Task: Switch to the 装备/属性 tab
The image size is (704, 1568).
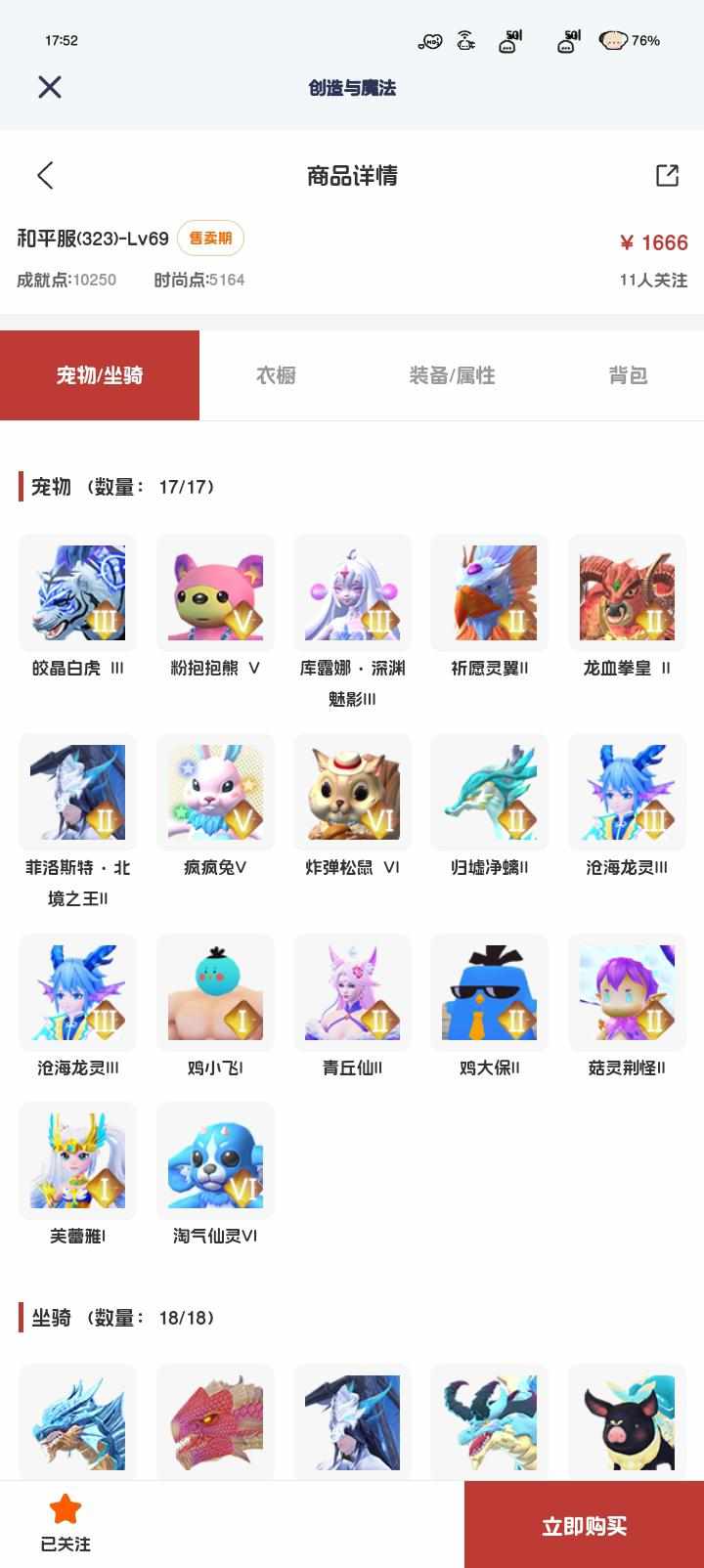Action: pos(452,375)
